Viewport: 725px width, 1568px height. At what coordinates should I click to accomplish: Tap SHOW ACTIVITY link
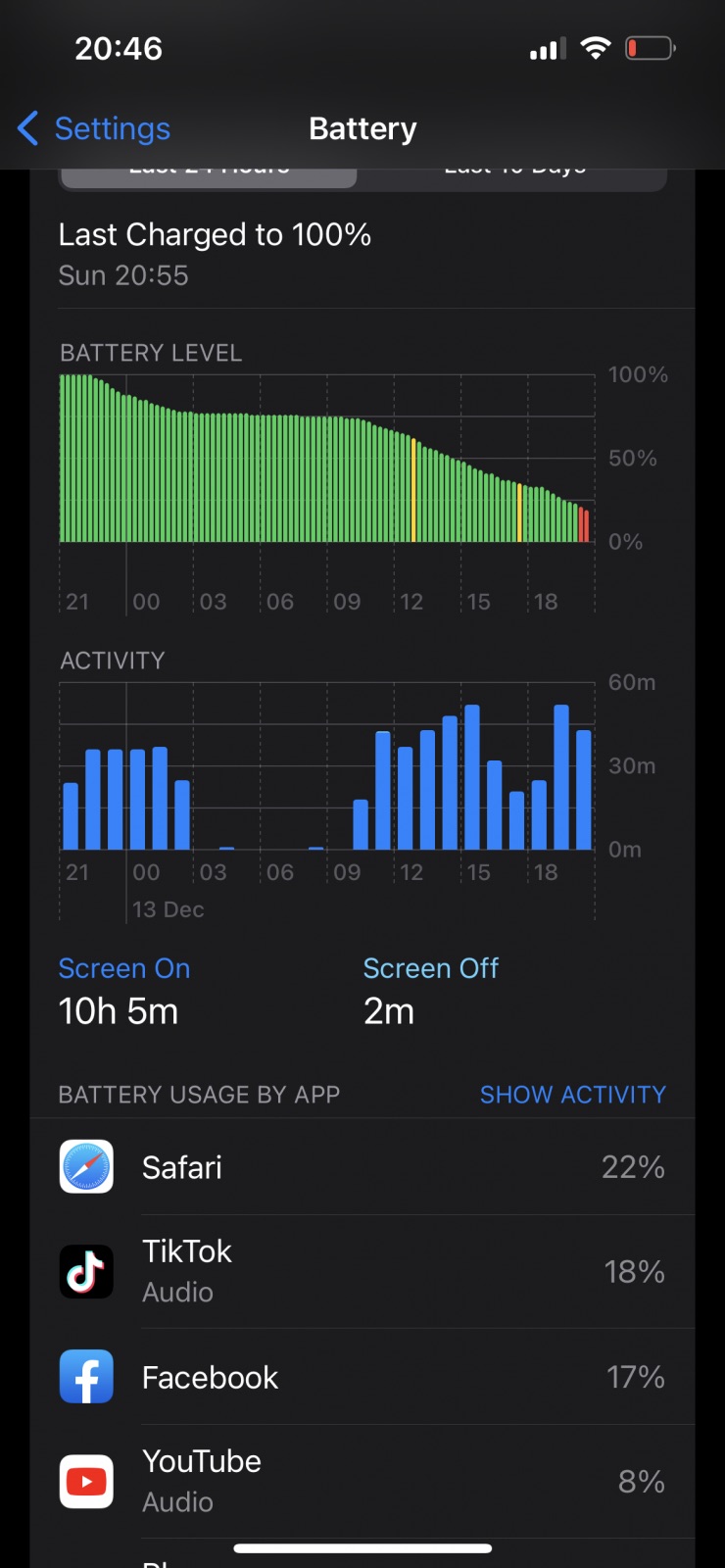572,1095
